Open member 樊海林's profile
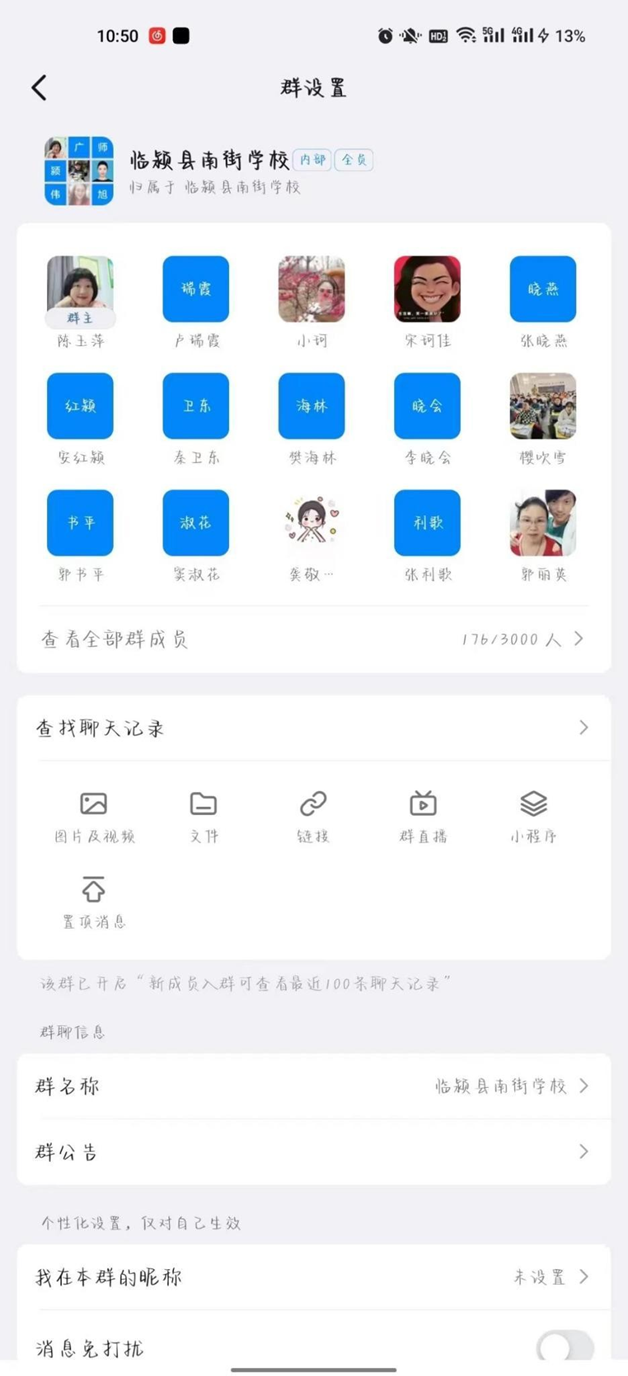Screen dimensions: 628x1376 click(312, 406)
